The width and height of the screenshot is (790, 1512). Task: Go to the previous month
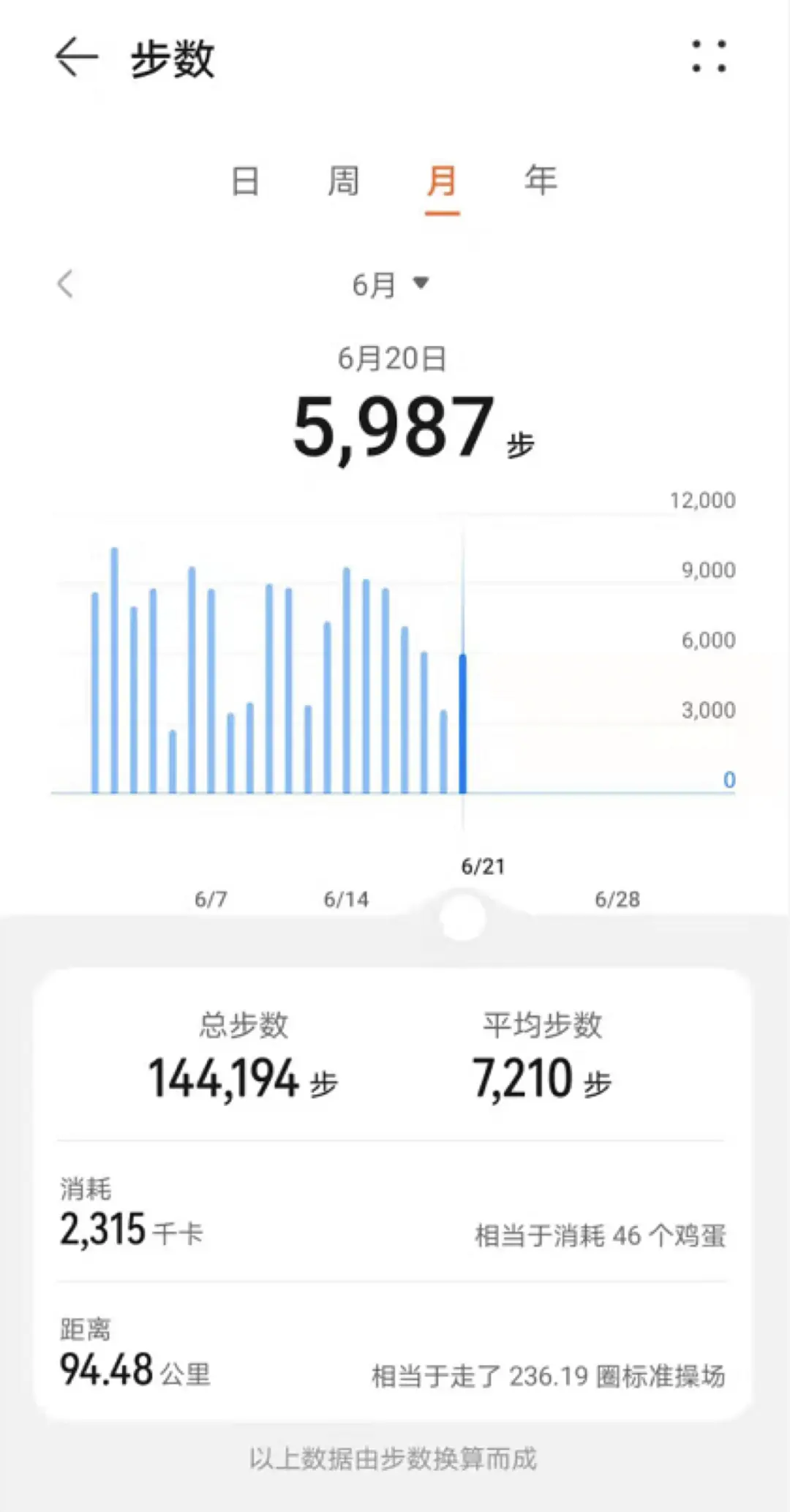[x=65, y=284]
